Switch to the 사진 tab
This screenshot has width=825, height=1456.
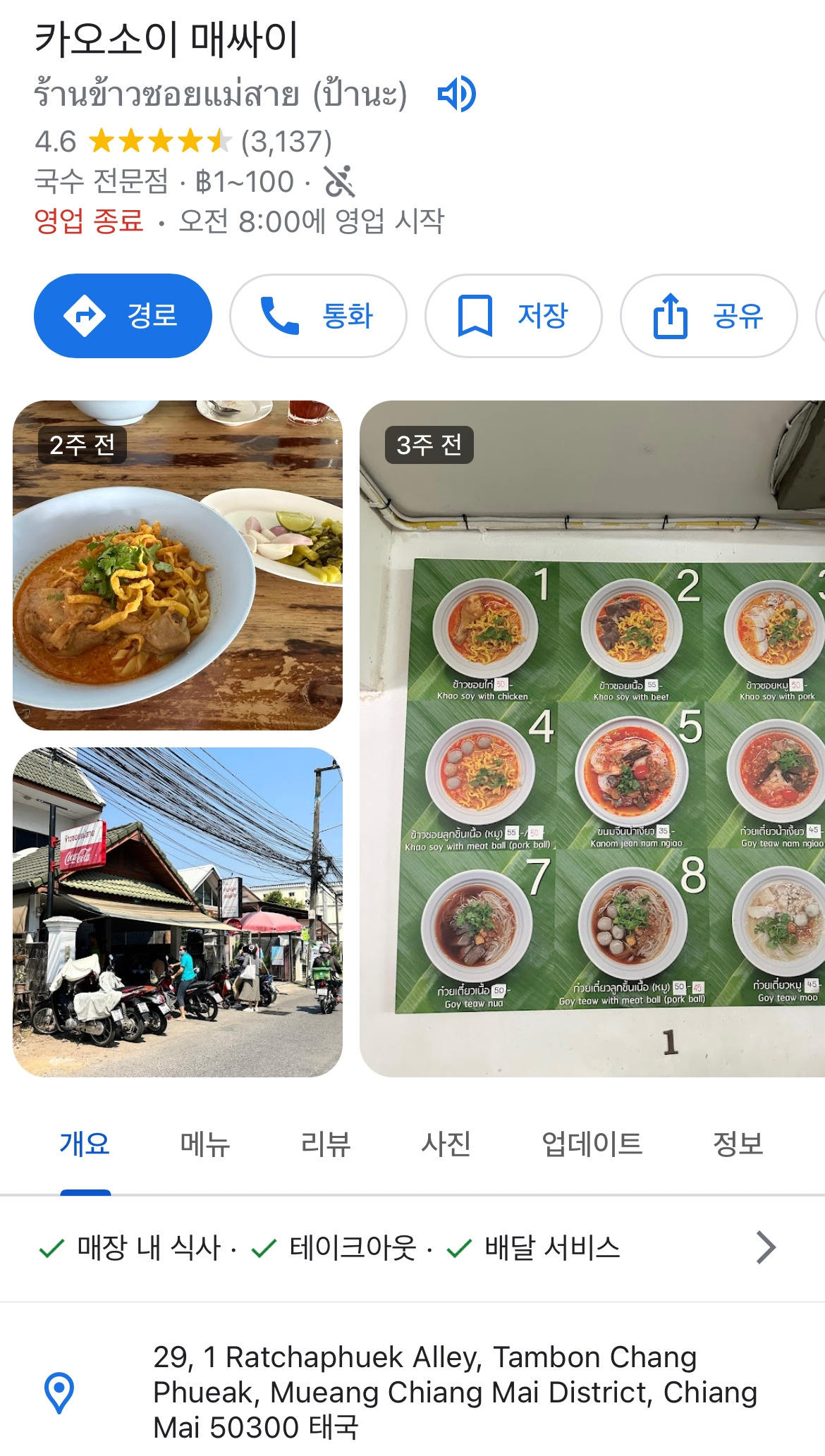coord(446,1144)
